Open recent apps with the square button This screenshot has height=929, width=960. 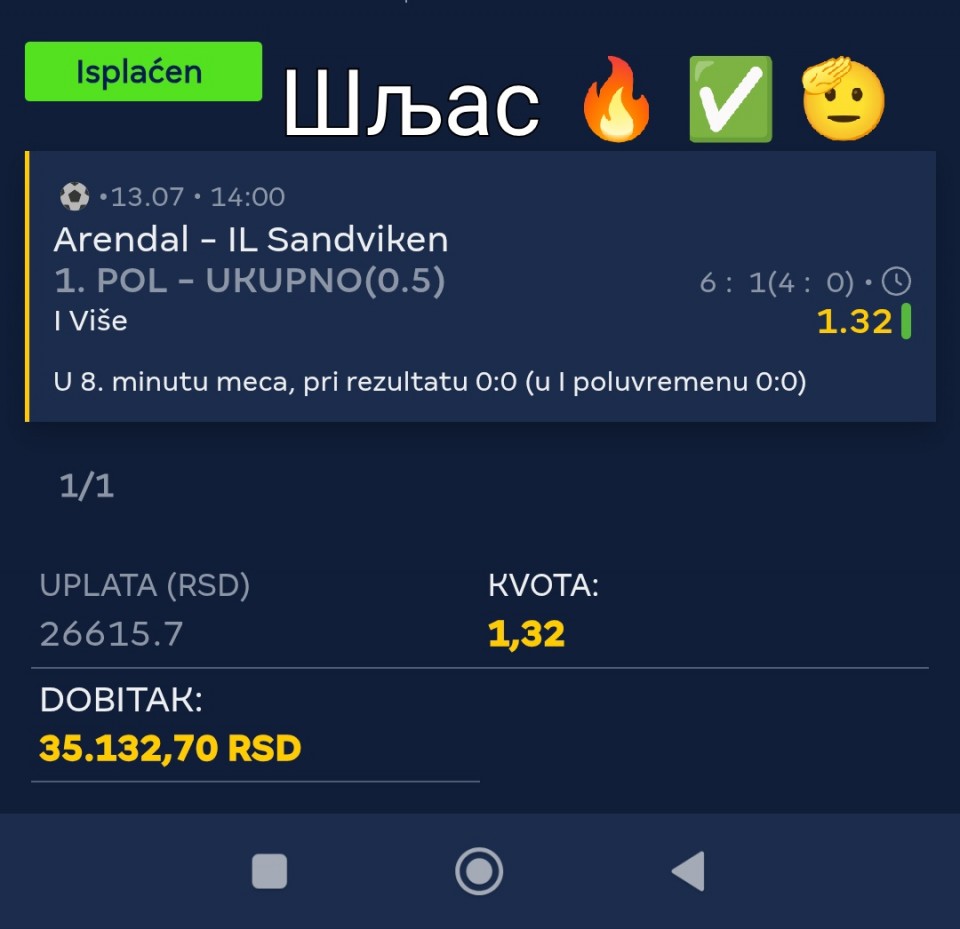coord(270,871)
